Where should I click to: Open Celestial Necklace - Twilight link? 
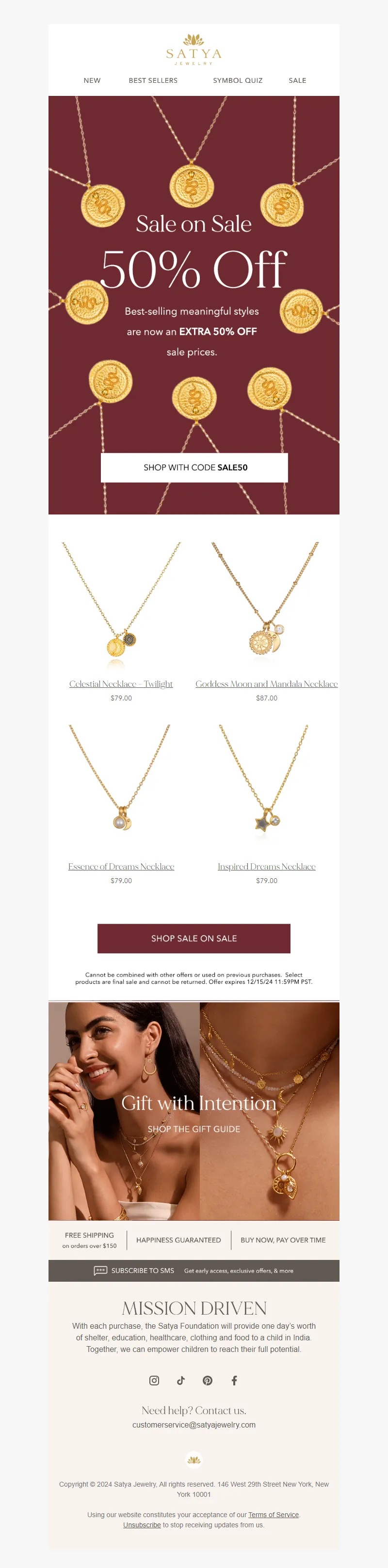[121, 684]
